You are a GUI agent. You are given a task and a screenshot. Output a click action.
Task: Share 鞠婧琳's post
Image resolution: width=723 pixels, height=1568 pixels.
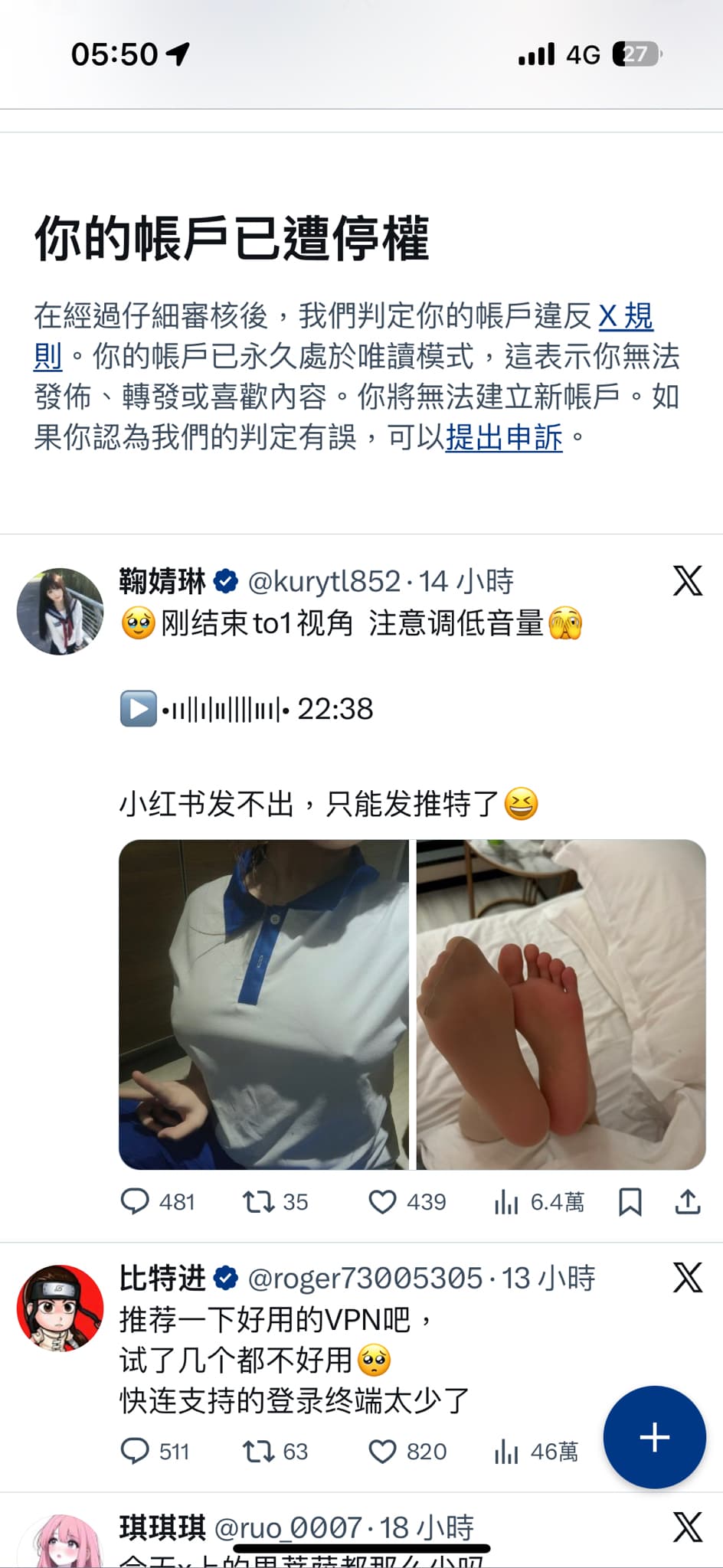pos(688,1201)
